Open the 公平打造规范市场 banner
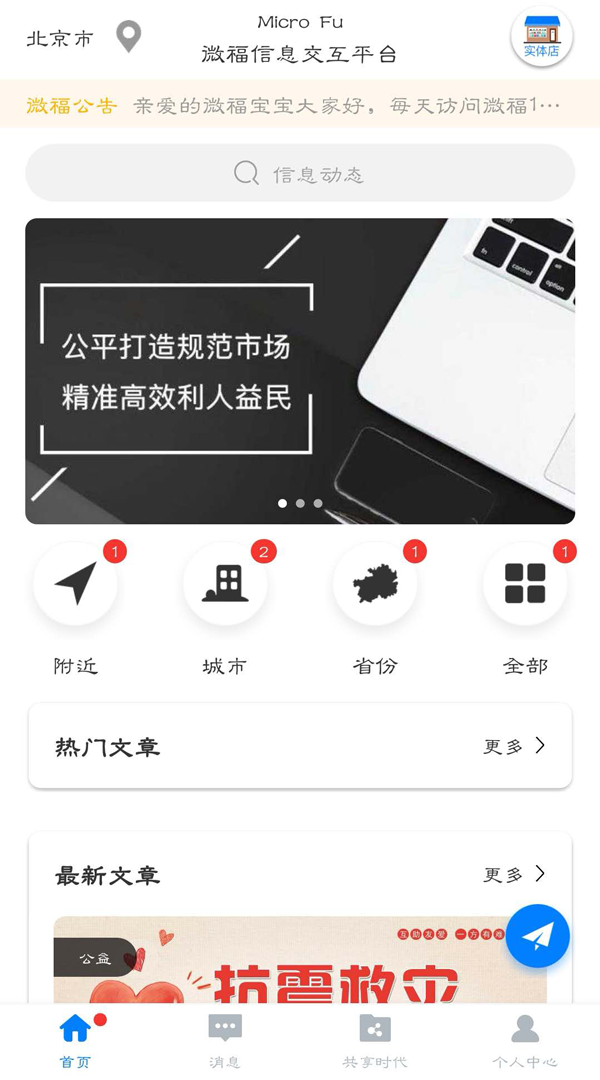Screen dimensions: 600x1080 tap(300, 371)
